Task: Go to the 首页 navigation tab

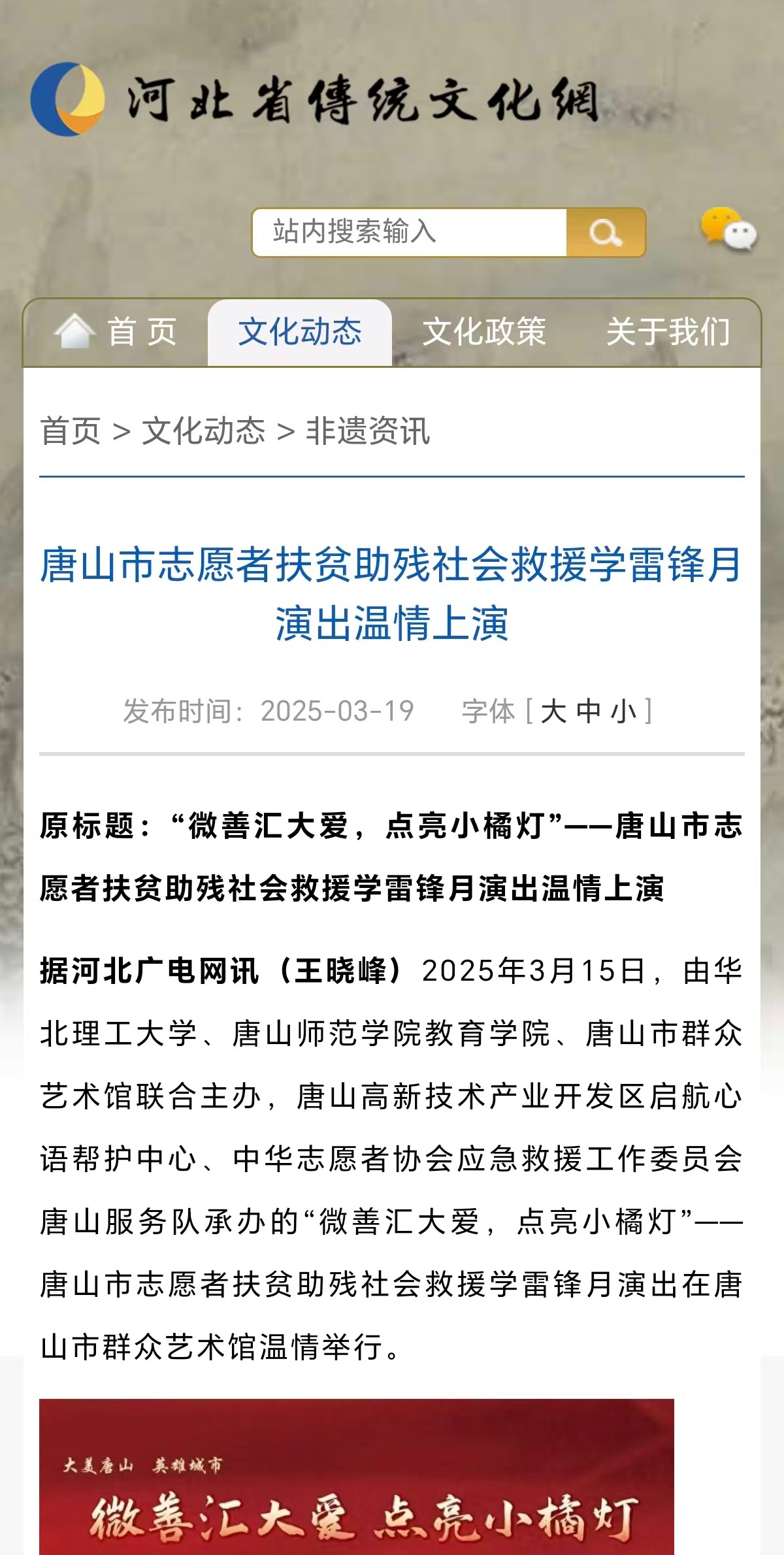Action: [x=116, y=332]
